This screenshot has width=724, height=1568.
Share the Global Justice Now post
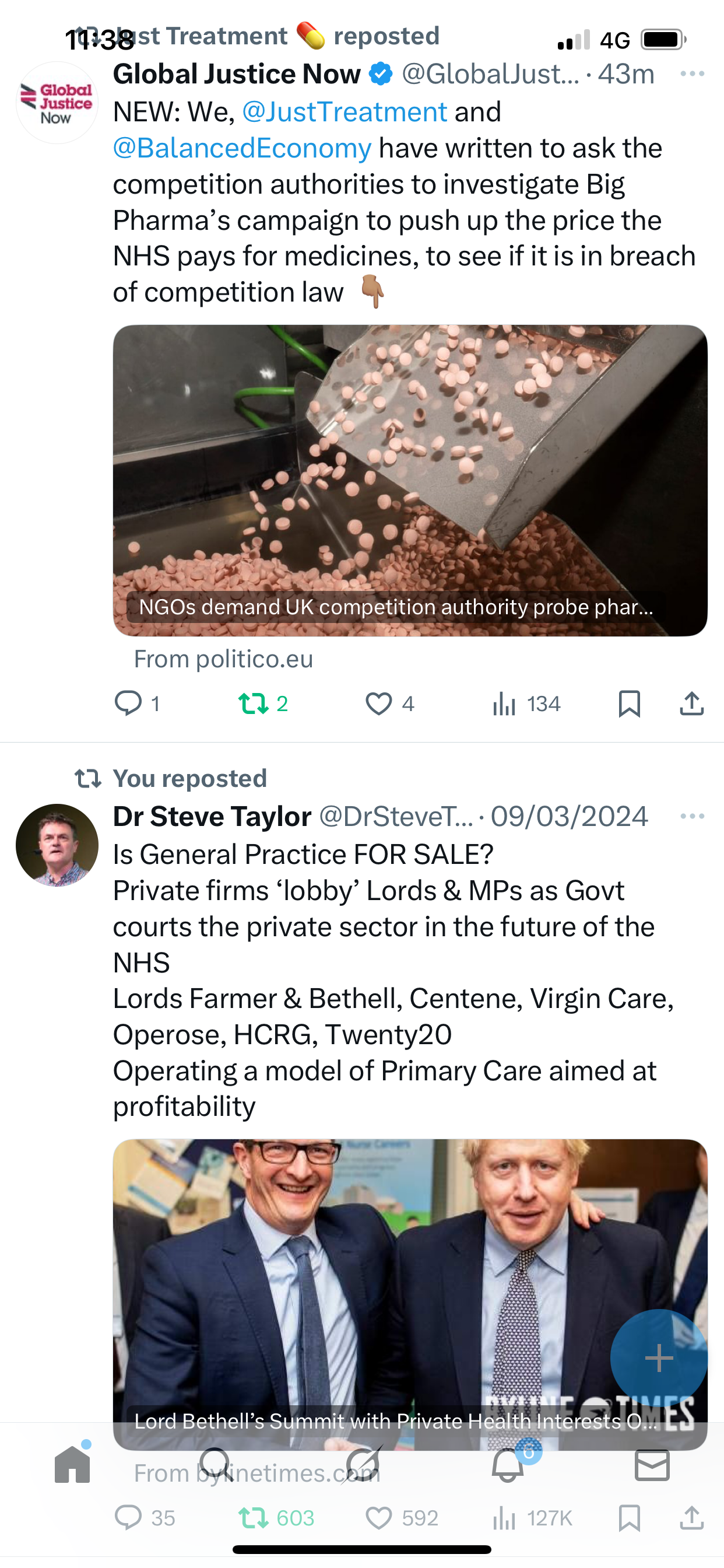point(691,703)
